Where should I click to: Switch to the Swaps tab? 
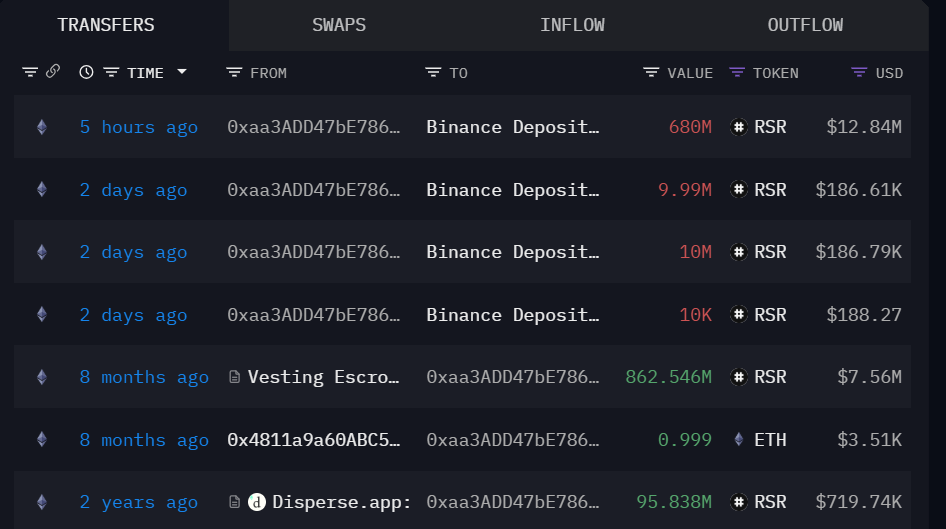point(338,25)
